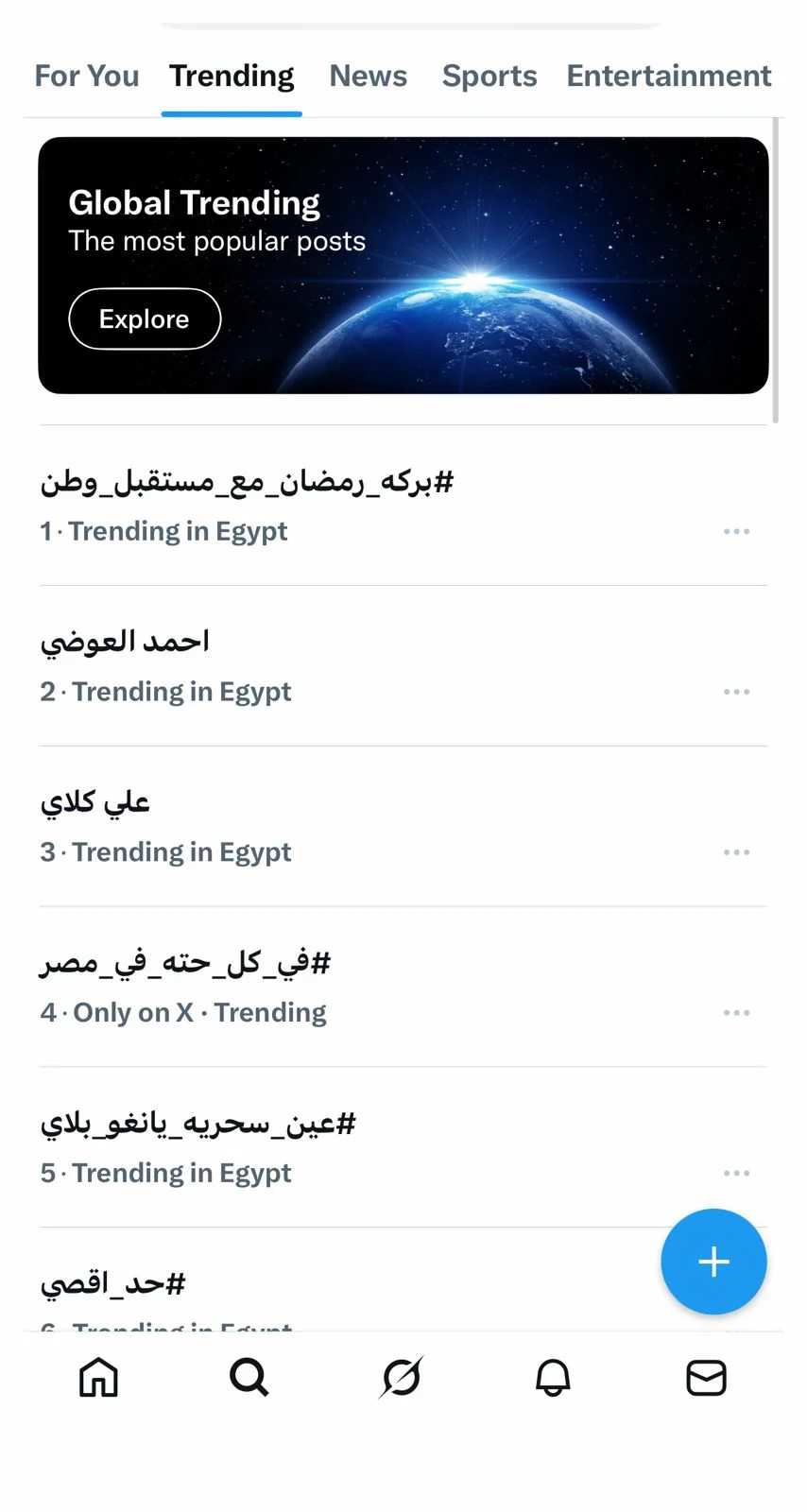Viewport: 807px width, 1512px height.
Task: Open more options for trend number 4
Action: click(736, 1012)
